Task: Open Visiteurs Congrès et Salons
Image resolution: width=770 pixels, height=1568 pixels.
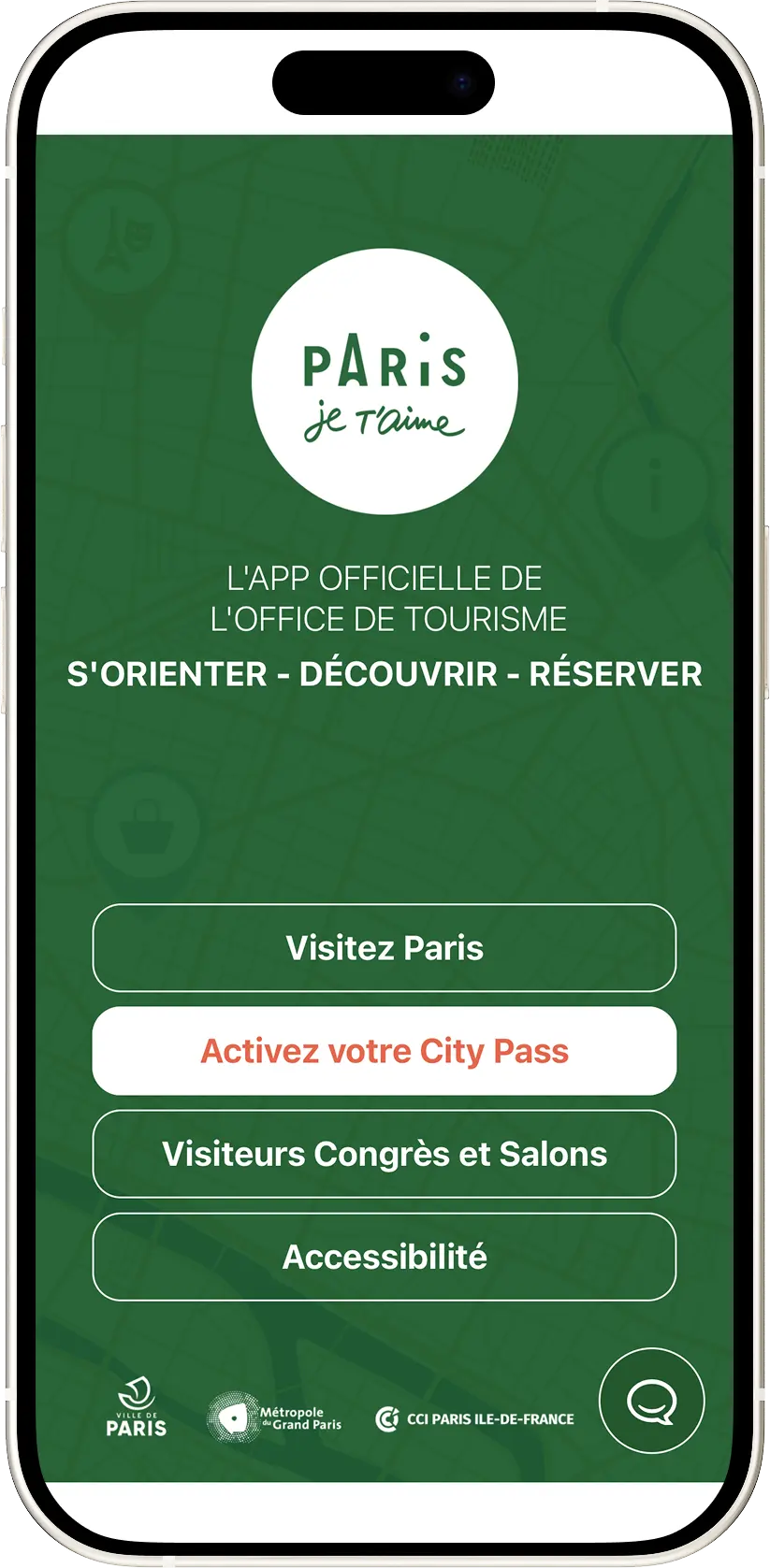Action: pyautogui.click(x=385, y=1154)
